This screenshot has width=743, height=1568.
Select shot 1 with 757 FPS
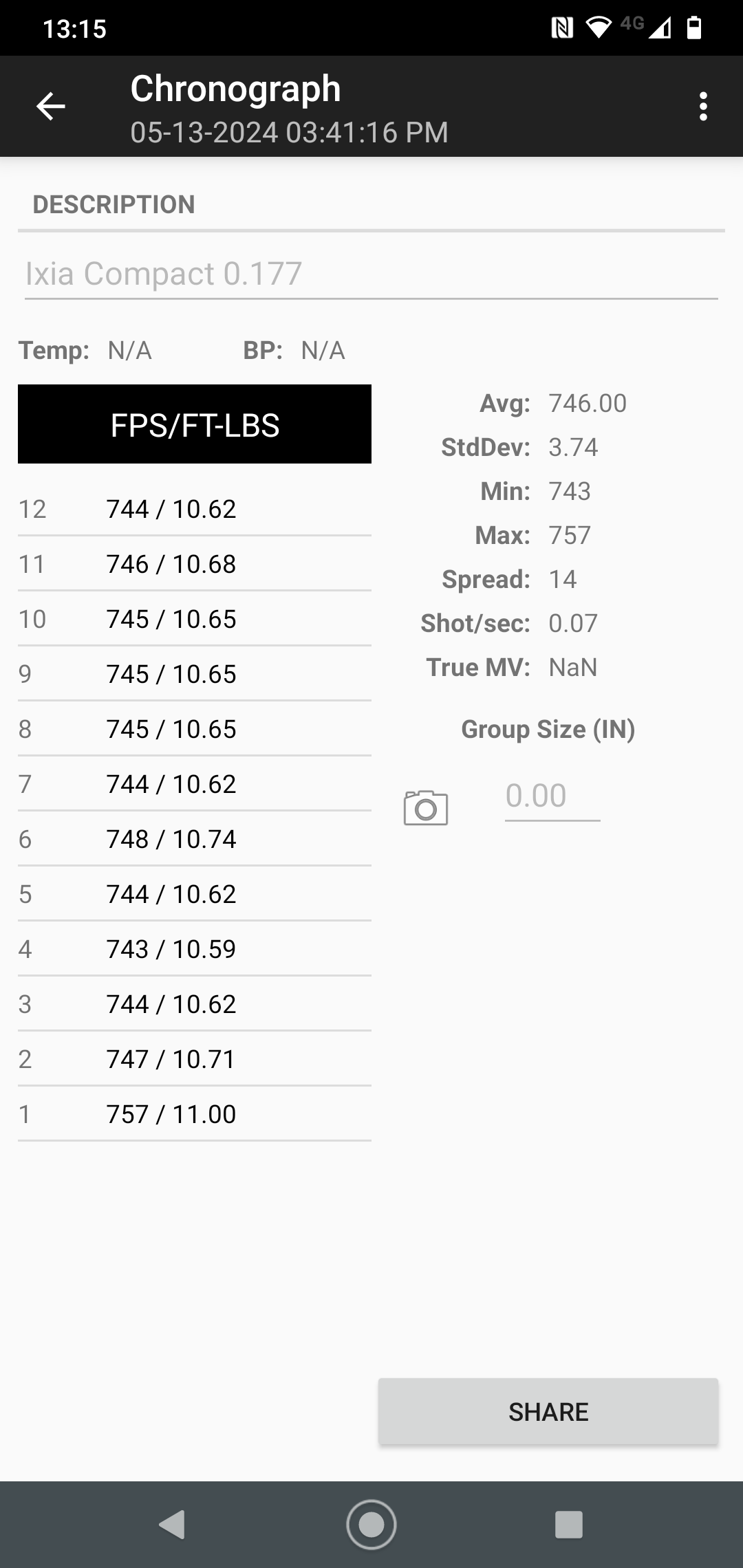tap(194, 1115)
